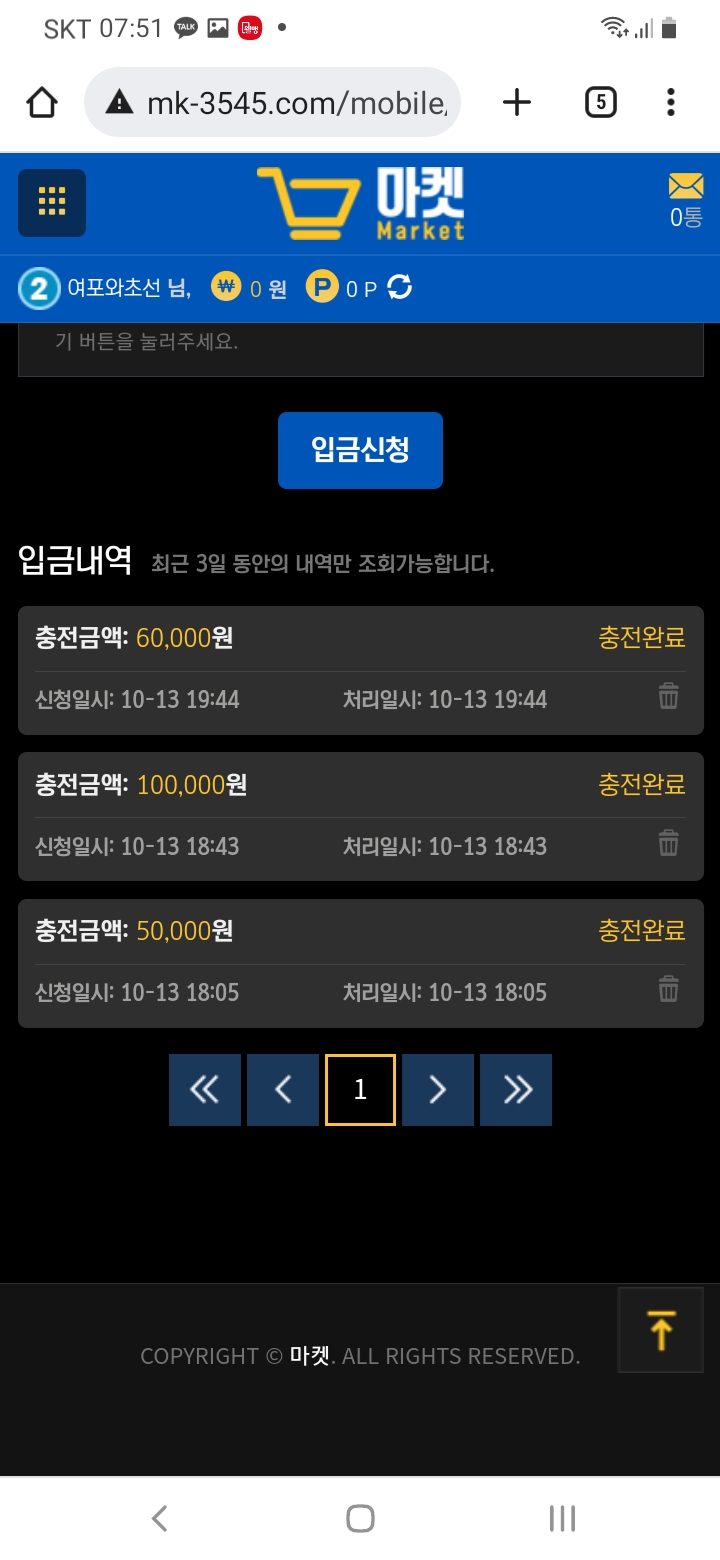Open the grid menu button

[x=52, y=203]
